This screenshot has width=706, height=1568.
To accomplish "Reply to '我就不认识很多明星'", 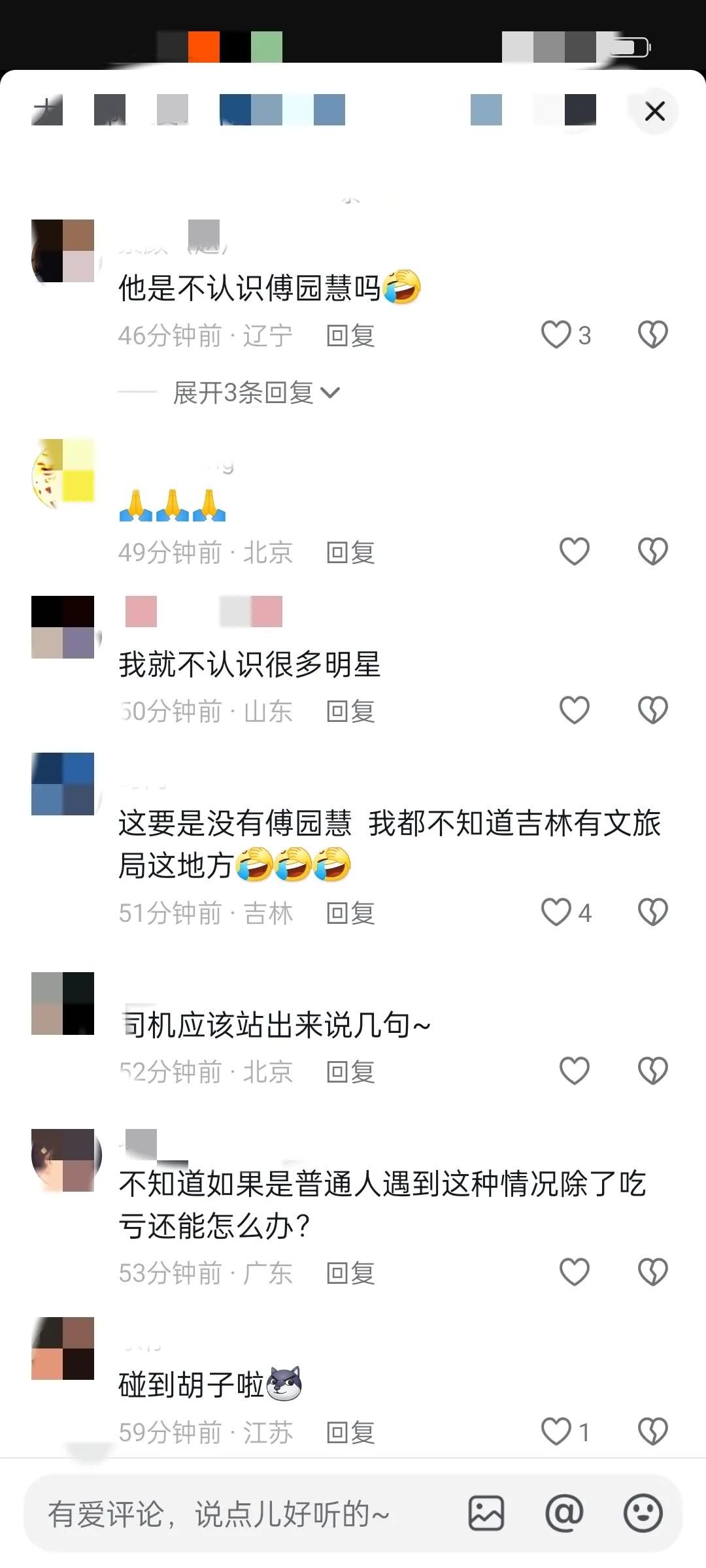I will tap(350, 711).
